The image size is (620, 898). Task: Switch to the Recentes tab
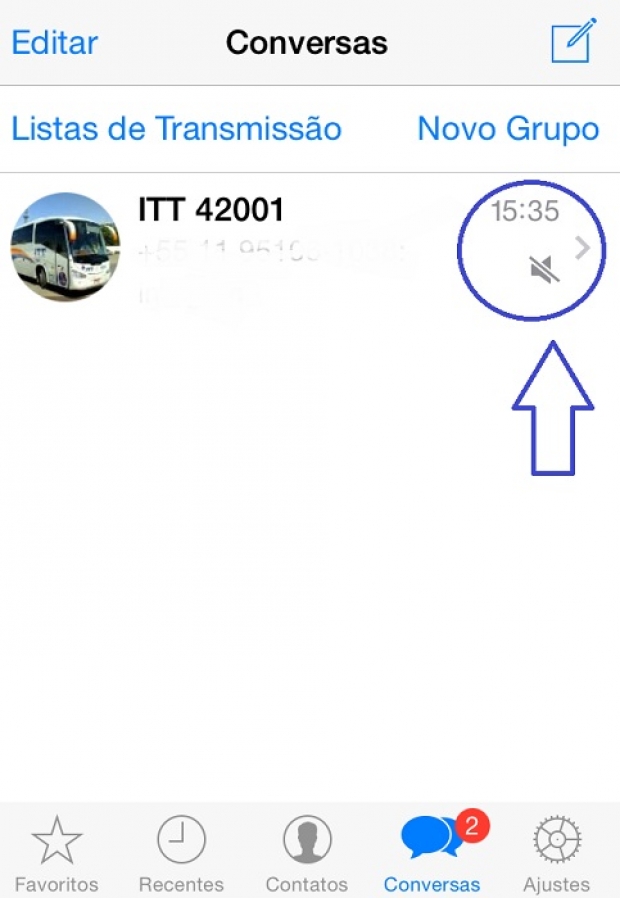[181, 853]
